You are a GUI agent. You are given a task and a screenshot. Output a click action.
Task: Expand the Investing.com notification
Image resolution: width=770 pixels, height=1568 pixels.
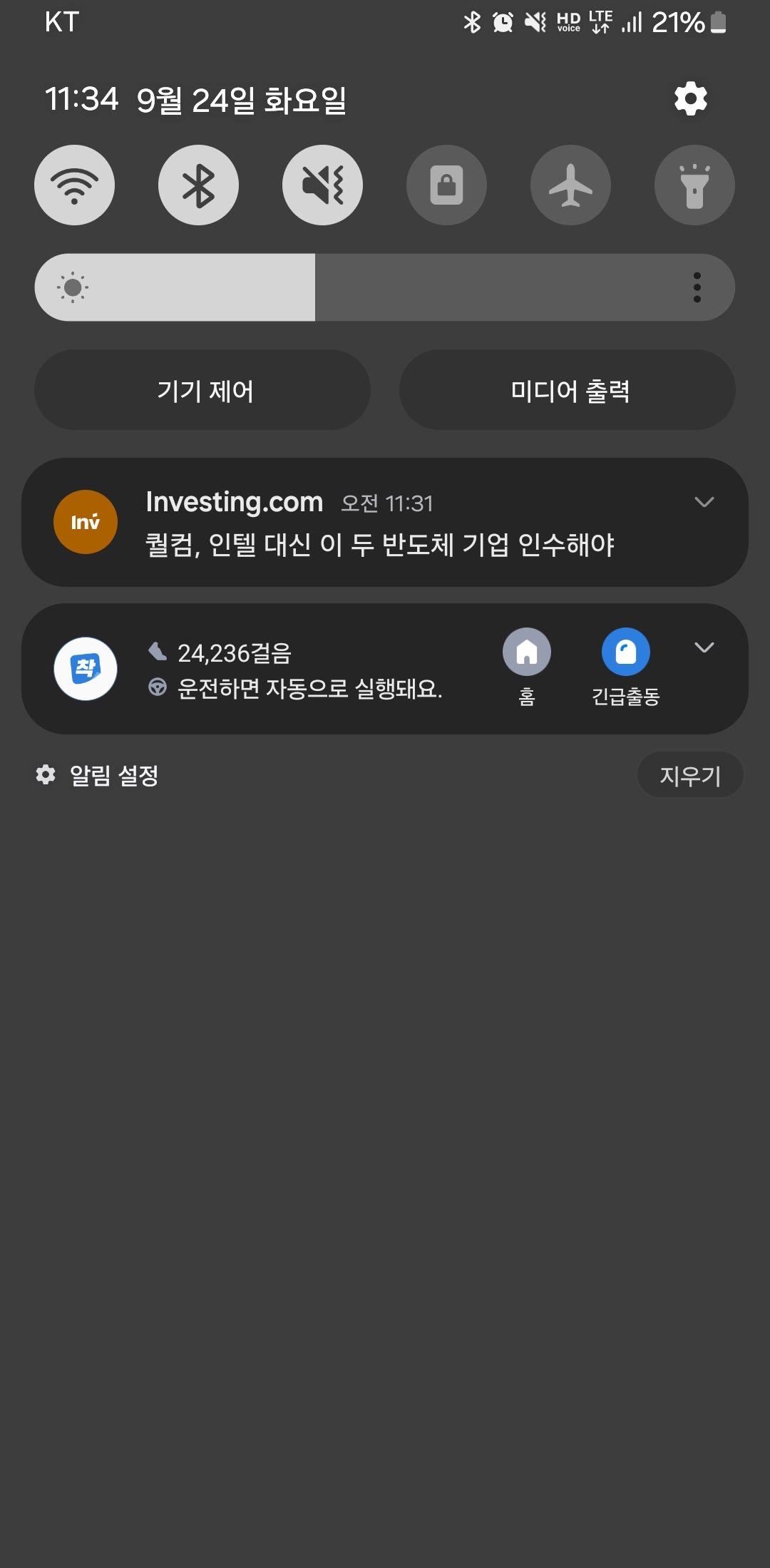pos(704,502)
